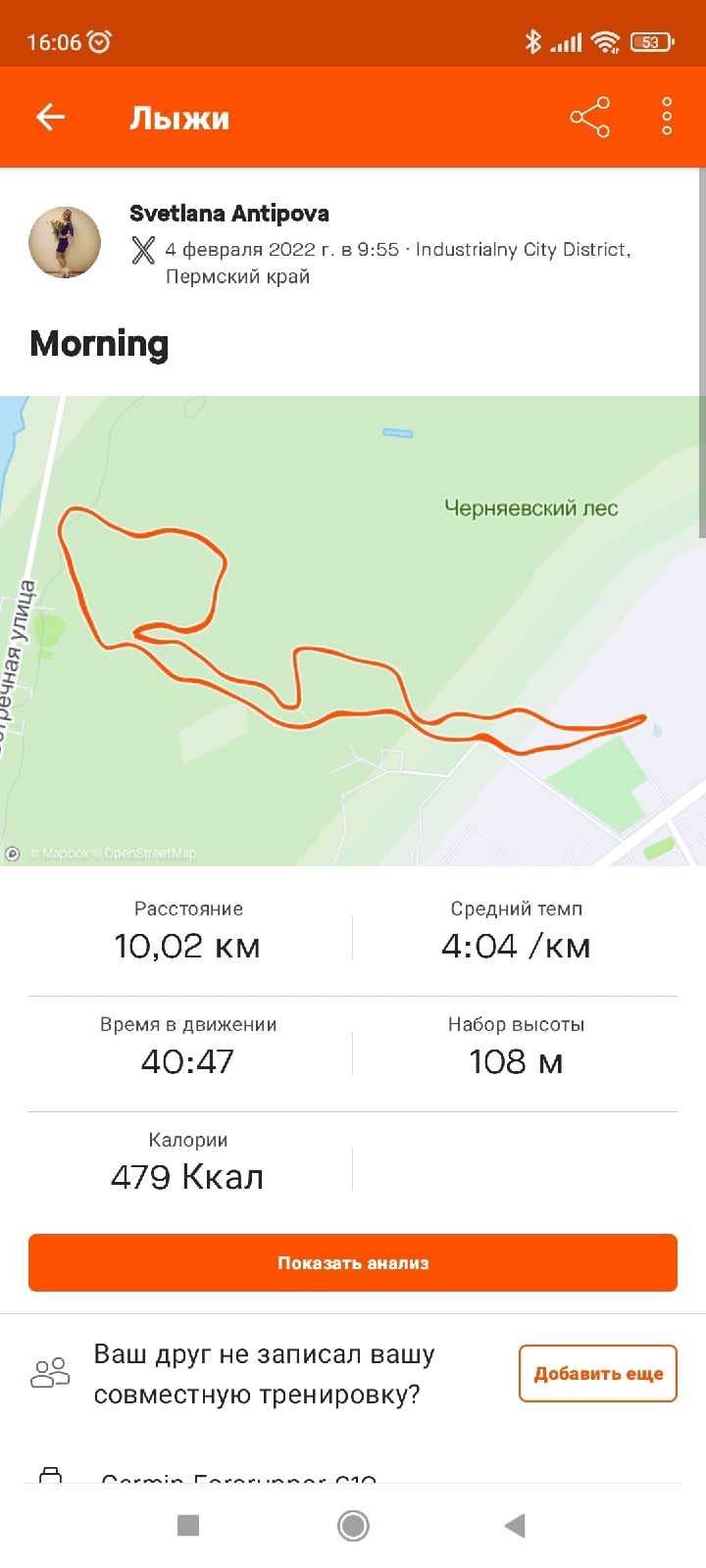The width and height of the screenshot is (706, 1568).
Task: Tap Добавить еще to add friends
Action: click(x=597, y=1373)
